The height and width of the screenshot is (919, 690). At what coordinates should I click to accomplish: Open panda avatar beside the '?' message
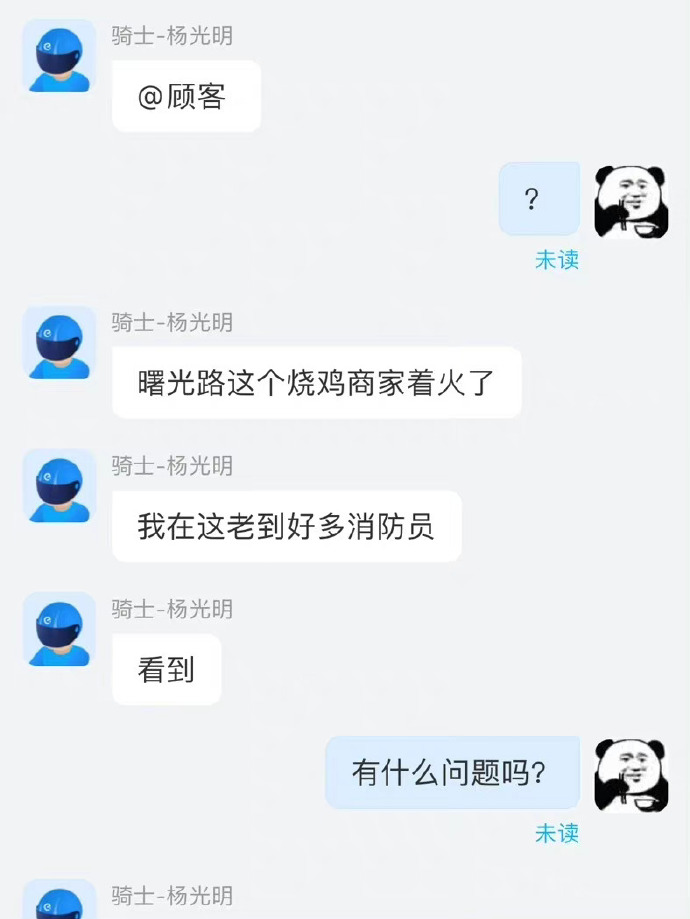coord(631,202)
